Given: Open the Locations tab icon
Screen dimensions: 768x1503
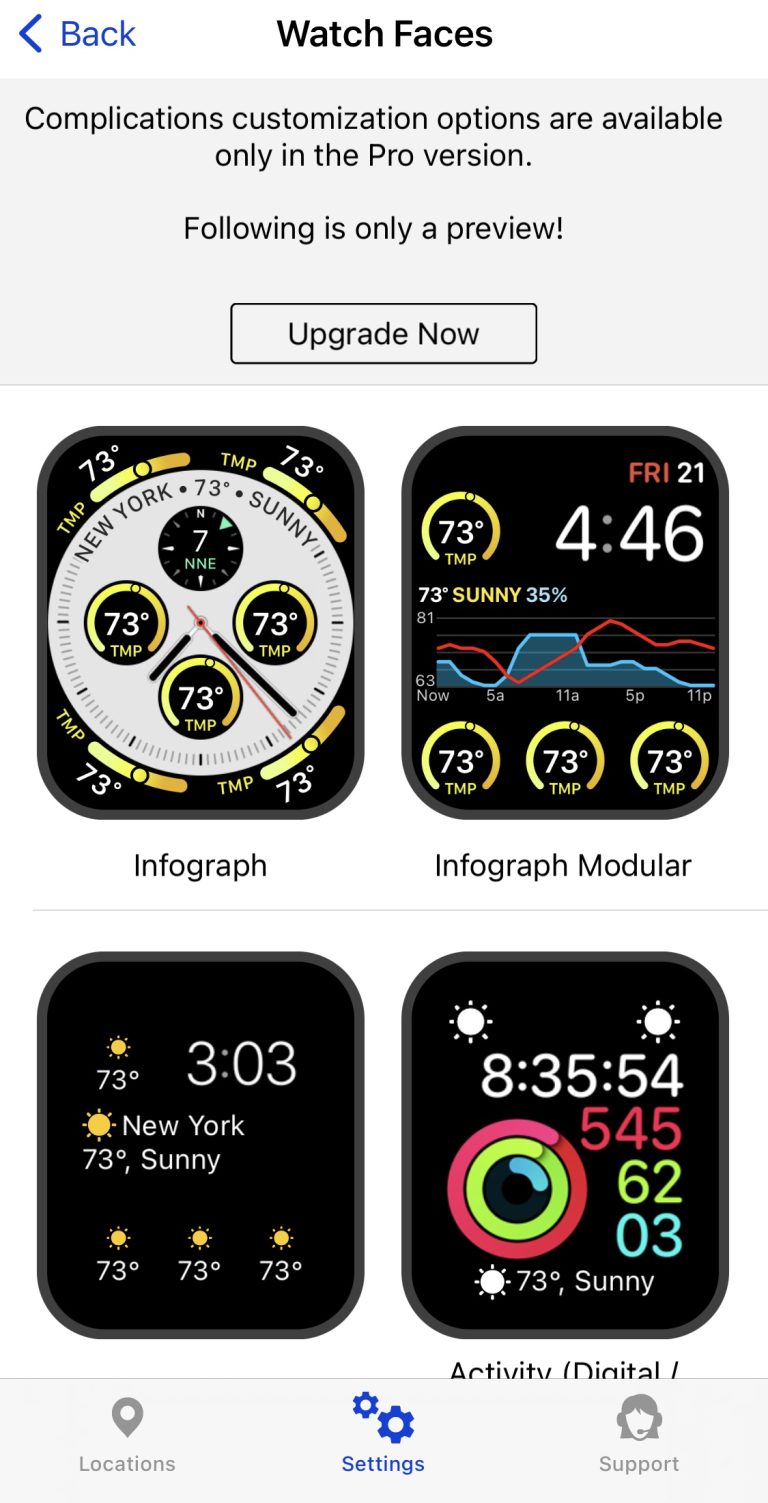Looking at the screenshot, I should [126, 1417].
